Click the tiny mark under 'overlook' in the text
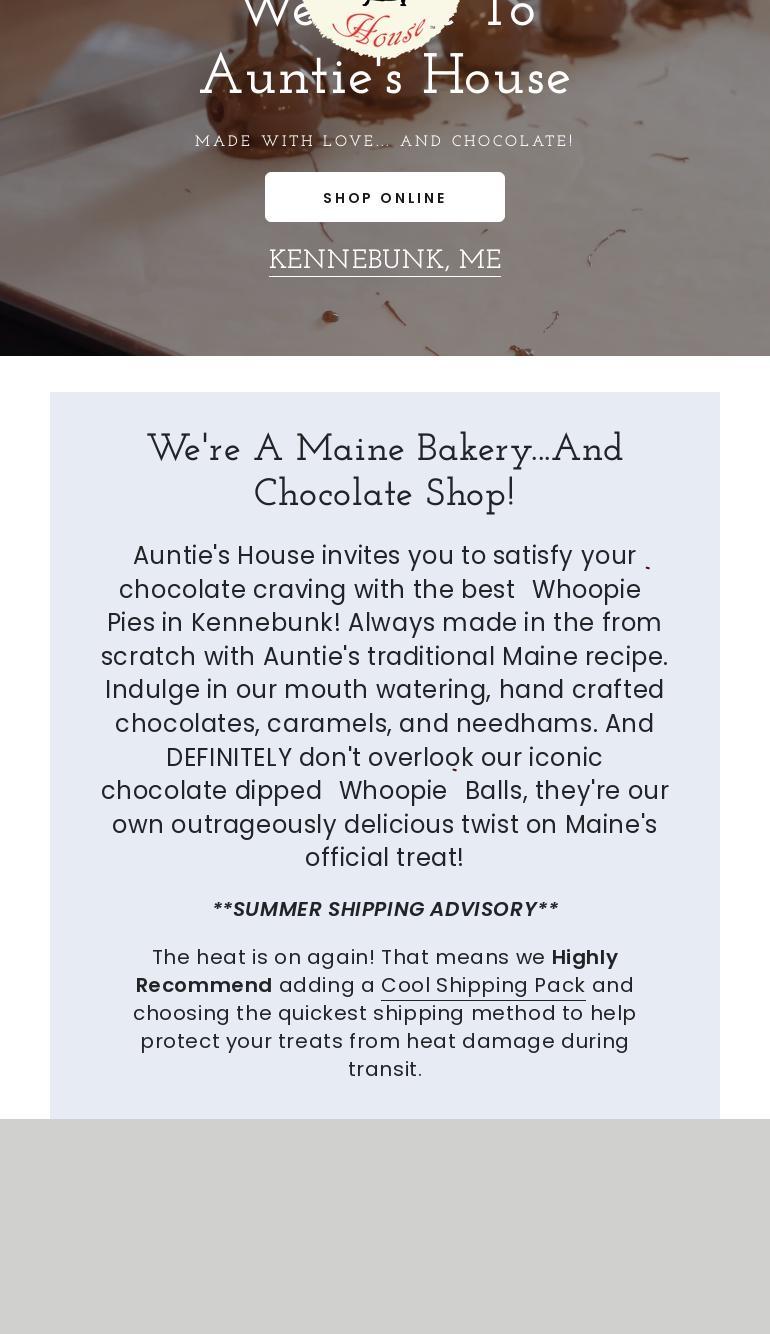Screen dimensions: 770x1334 tap(454, 769)
